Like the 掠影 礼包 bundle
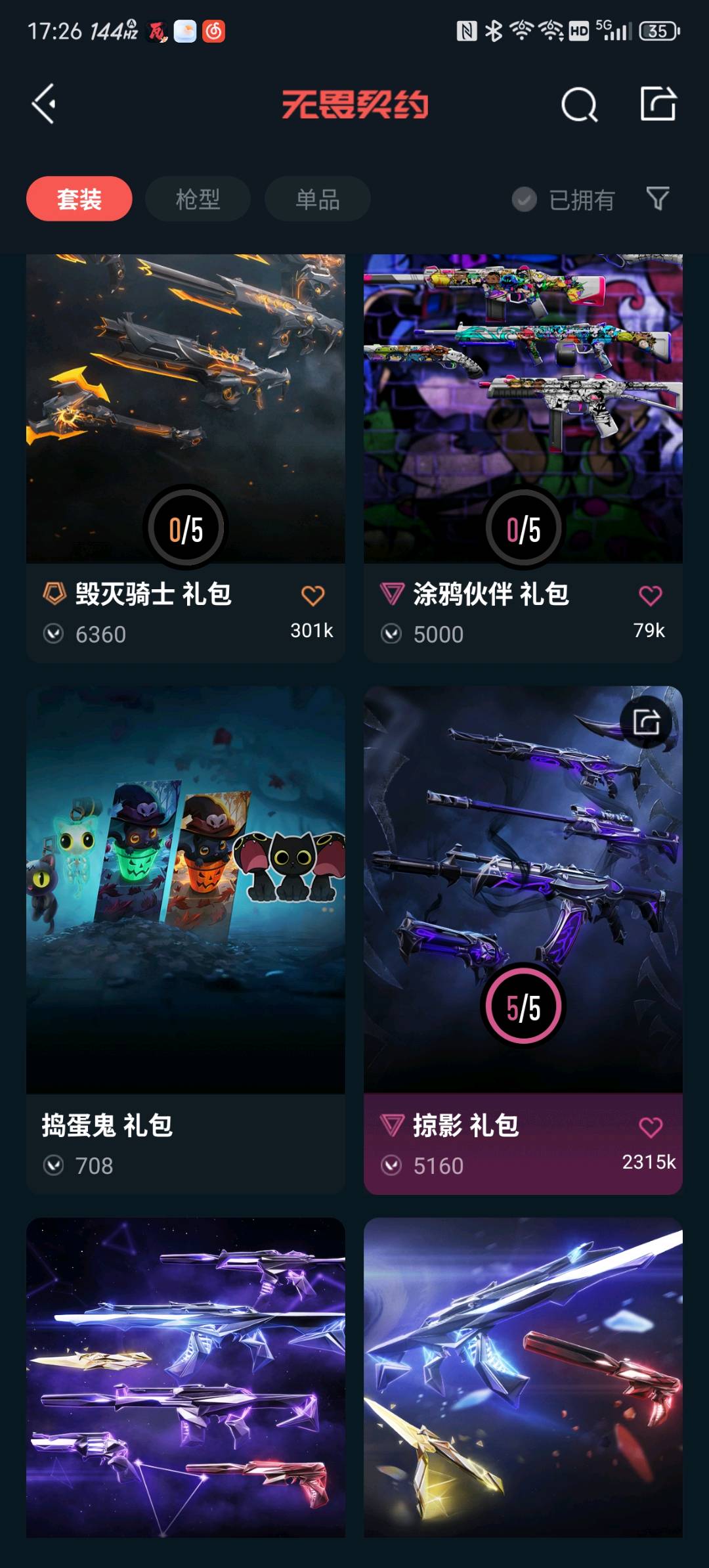Screen dimensions: 709x1568 click(650, 1127)
